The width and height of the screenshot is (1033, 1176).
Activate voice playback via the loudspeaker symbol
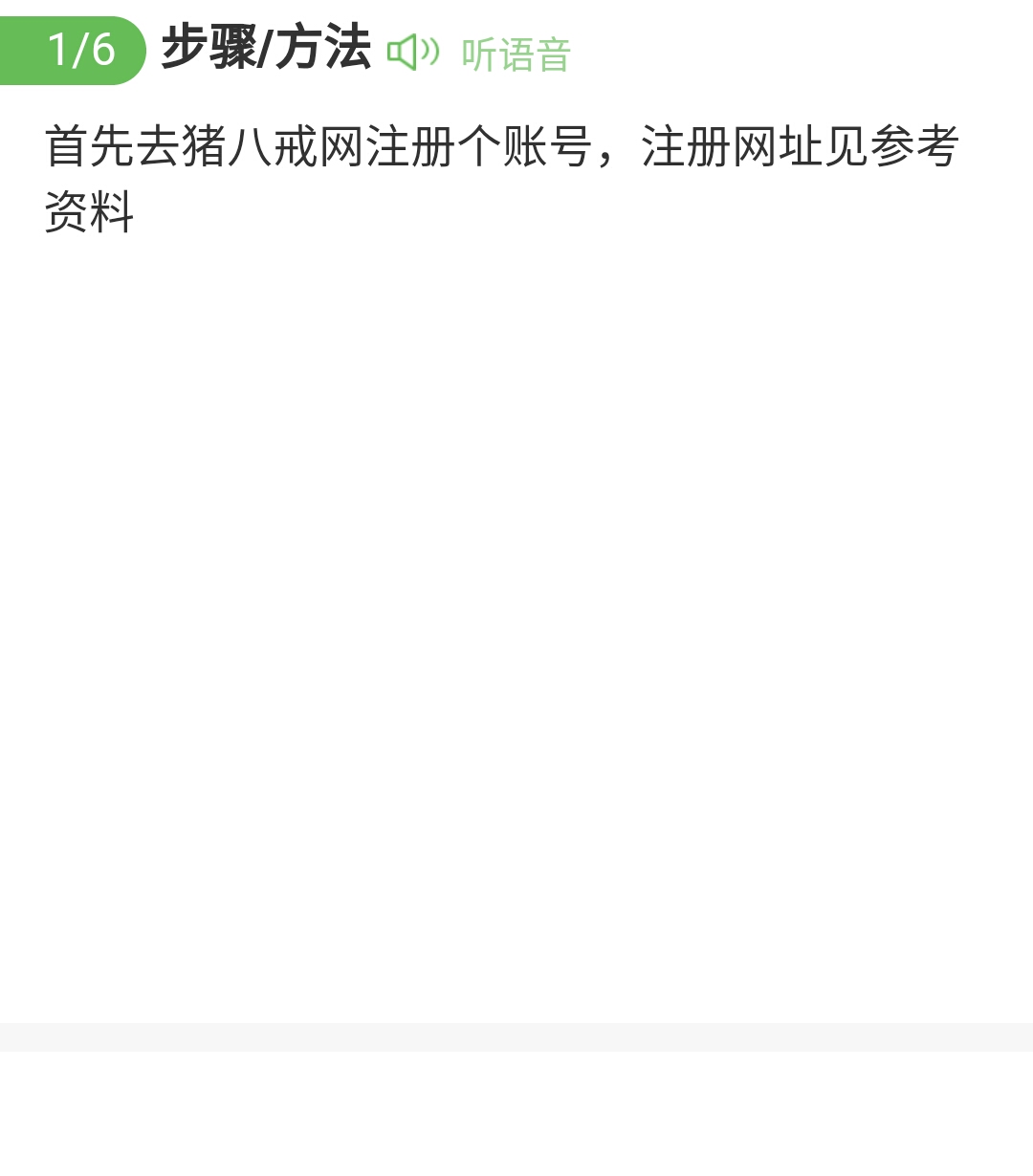[413, 53]
